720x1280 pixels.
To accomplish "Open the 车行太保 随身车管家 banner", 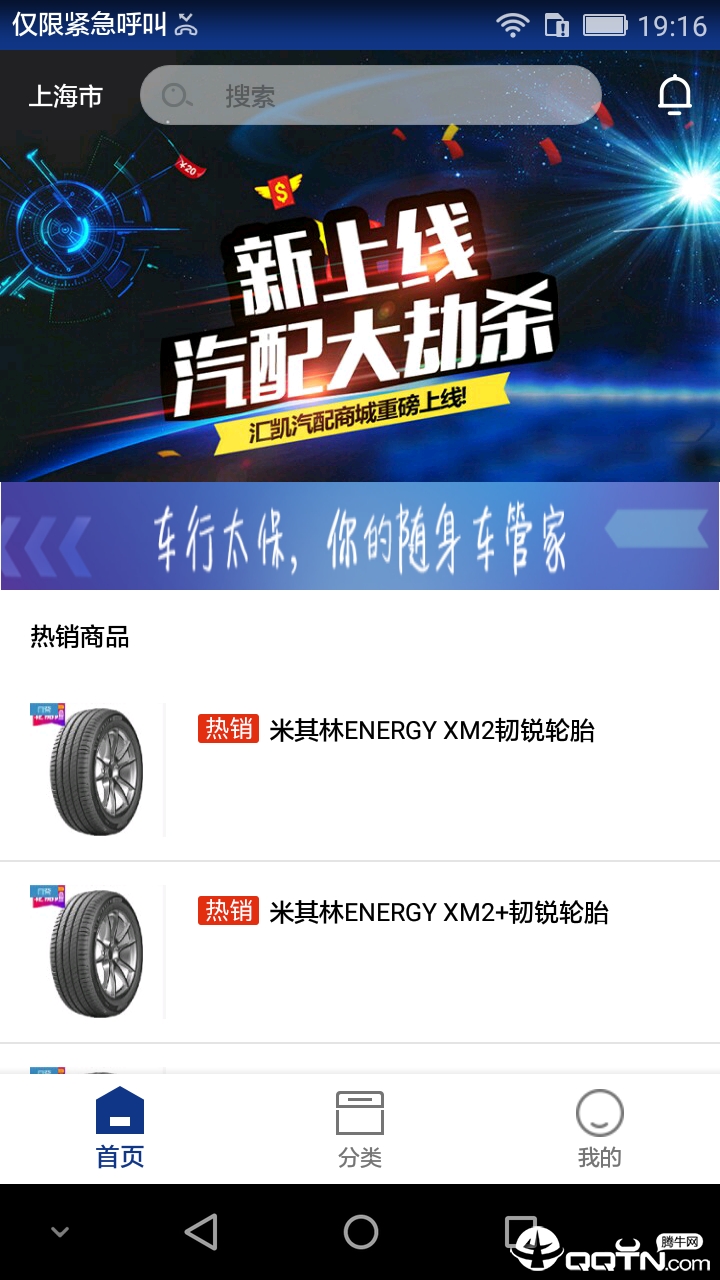I will click(360, 537).
